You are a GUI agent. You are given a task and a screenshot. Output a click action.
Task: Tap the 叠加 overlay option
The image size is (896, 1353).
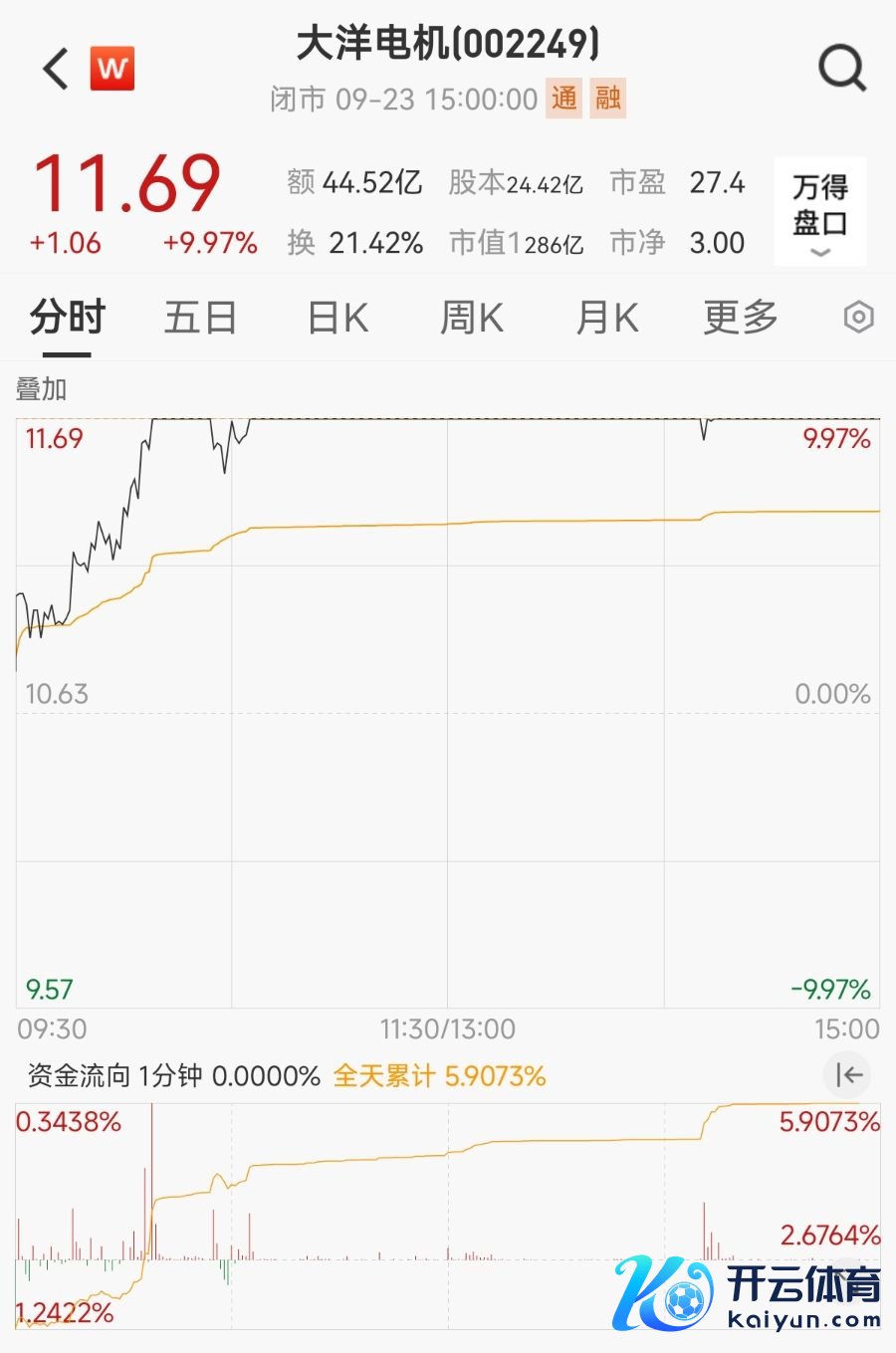click(x=42, y=389)
